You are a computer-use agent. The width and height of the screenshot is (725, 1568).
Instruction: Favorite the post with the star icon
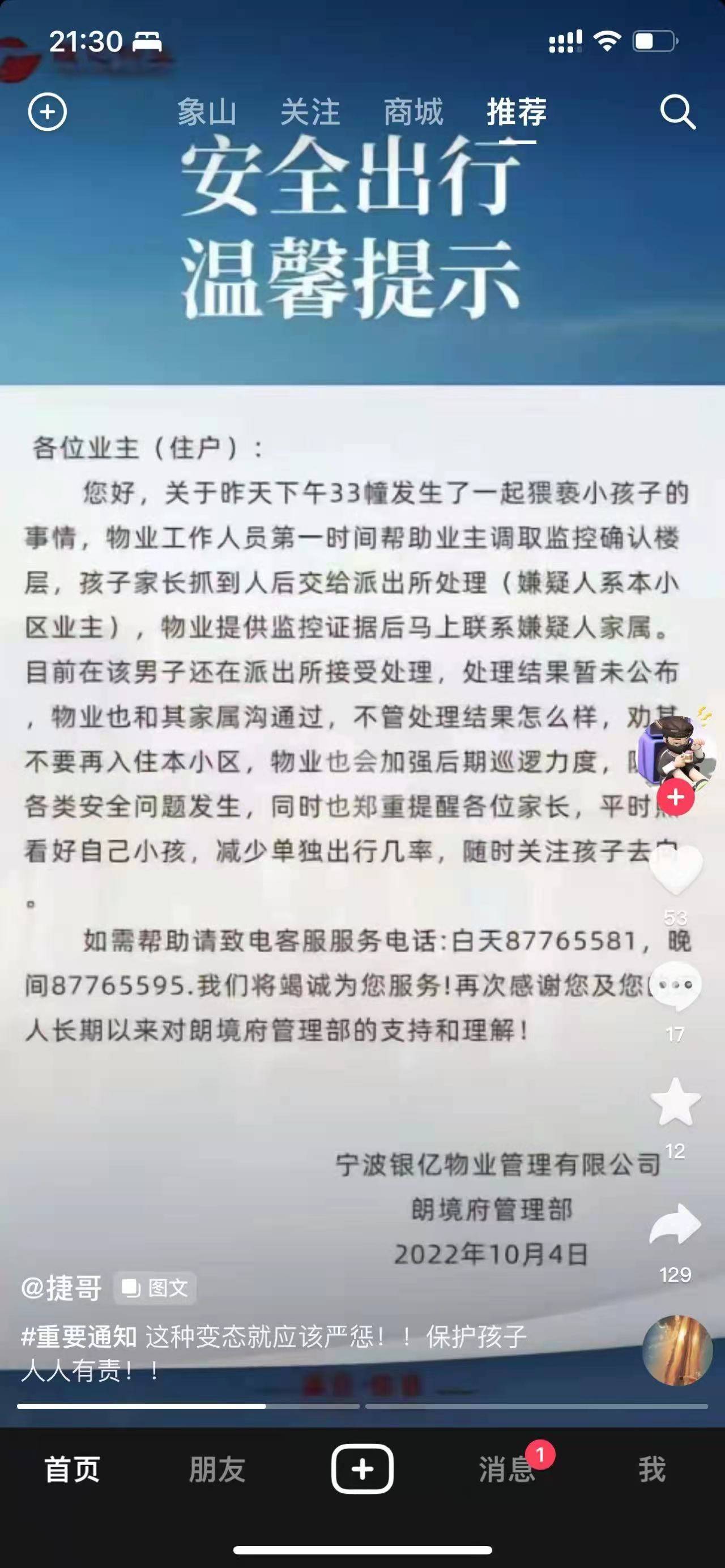(x=676, y=1102)
